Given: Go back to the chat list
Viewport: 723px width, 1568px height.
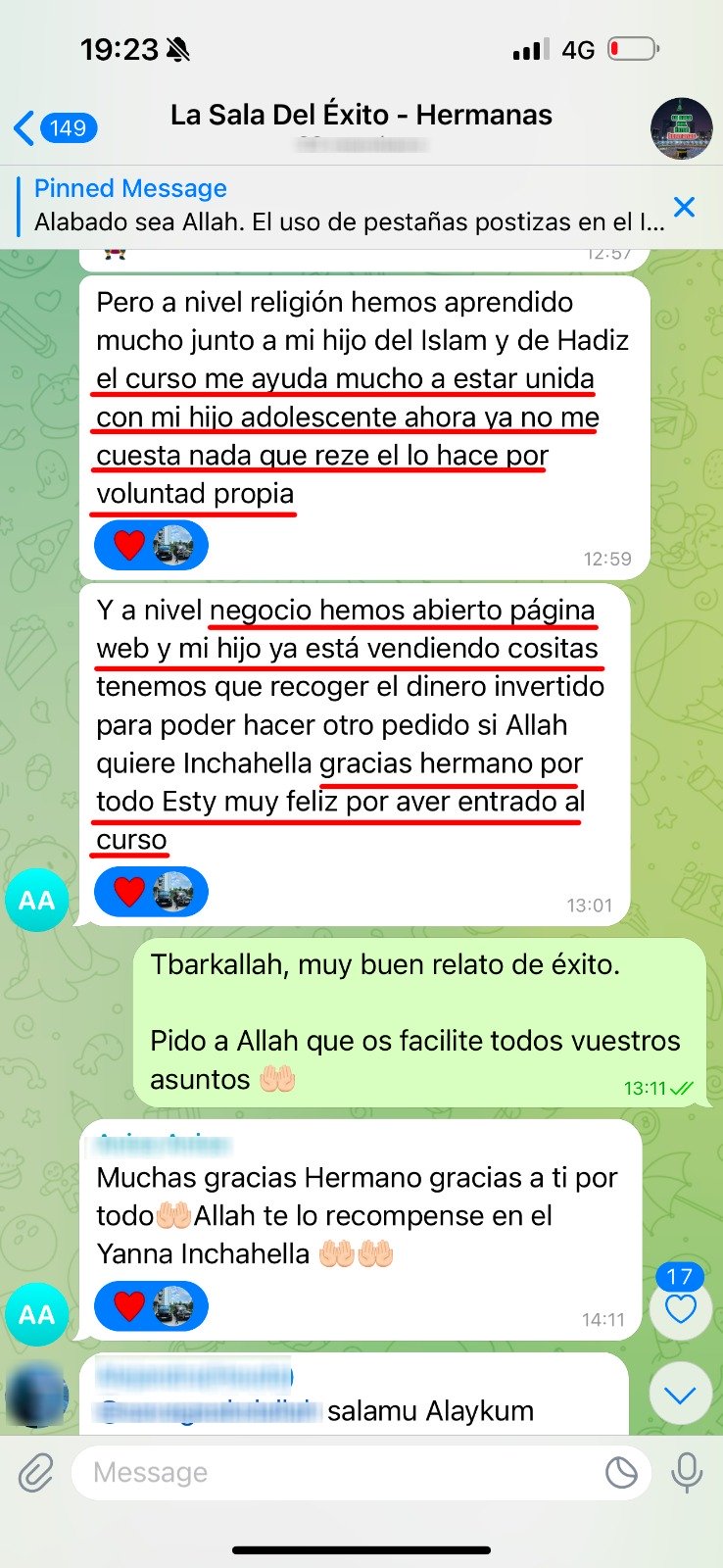Looking at the screenshot, I should [55, 128].
